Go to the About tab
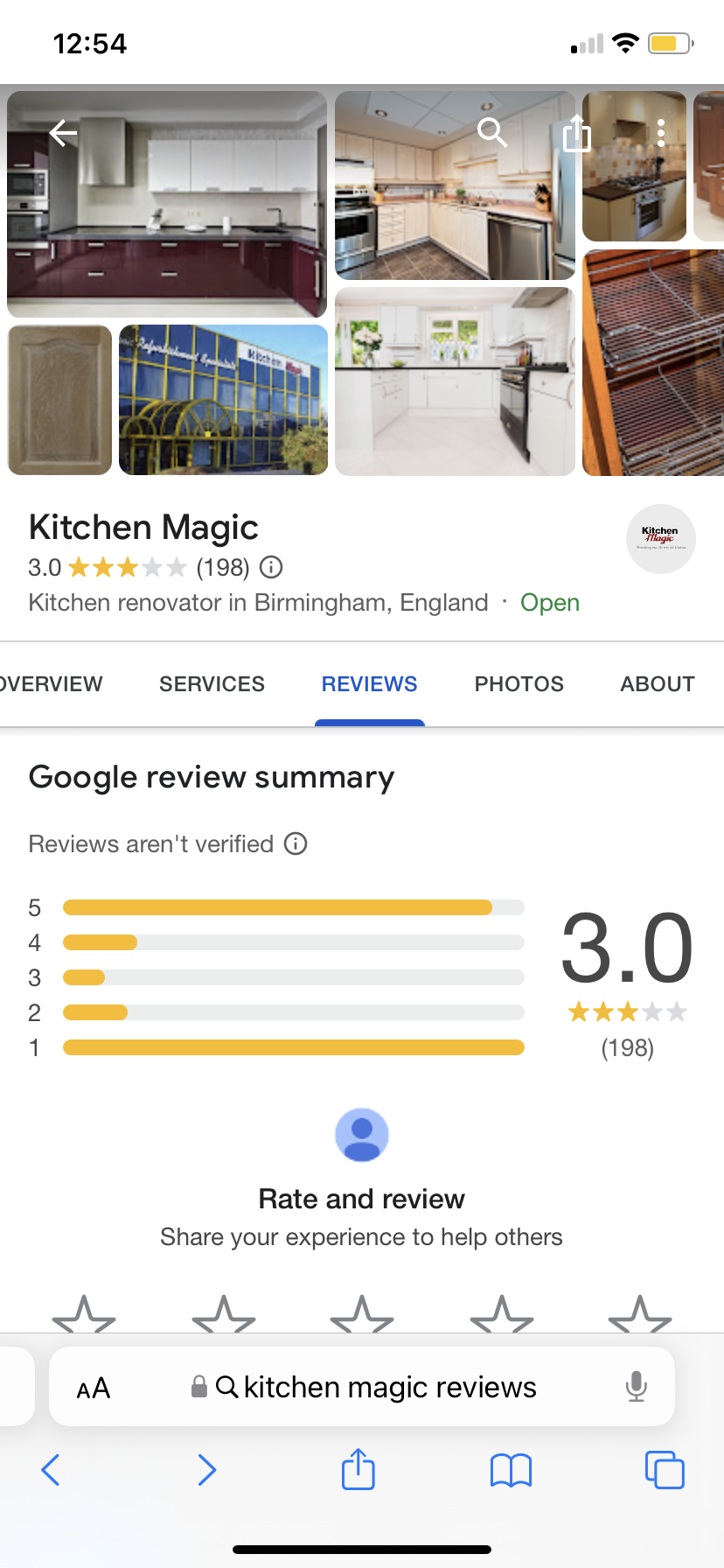 pyautogui.click(x=658, y=684)
